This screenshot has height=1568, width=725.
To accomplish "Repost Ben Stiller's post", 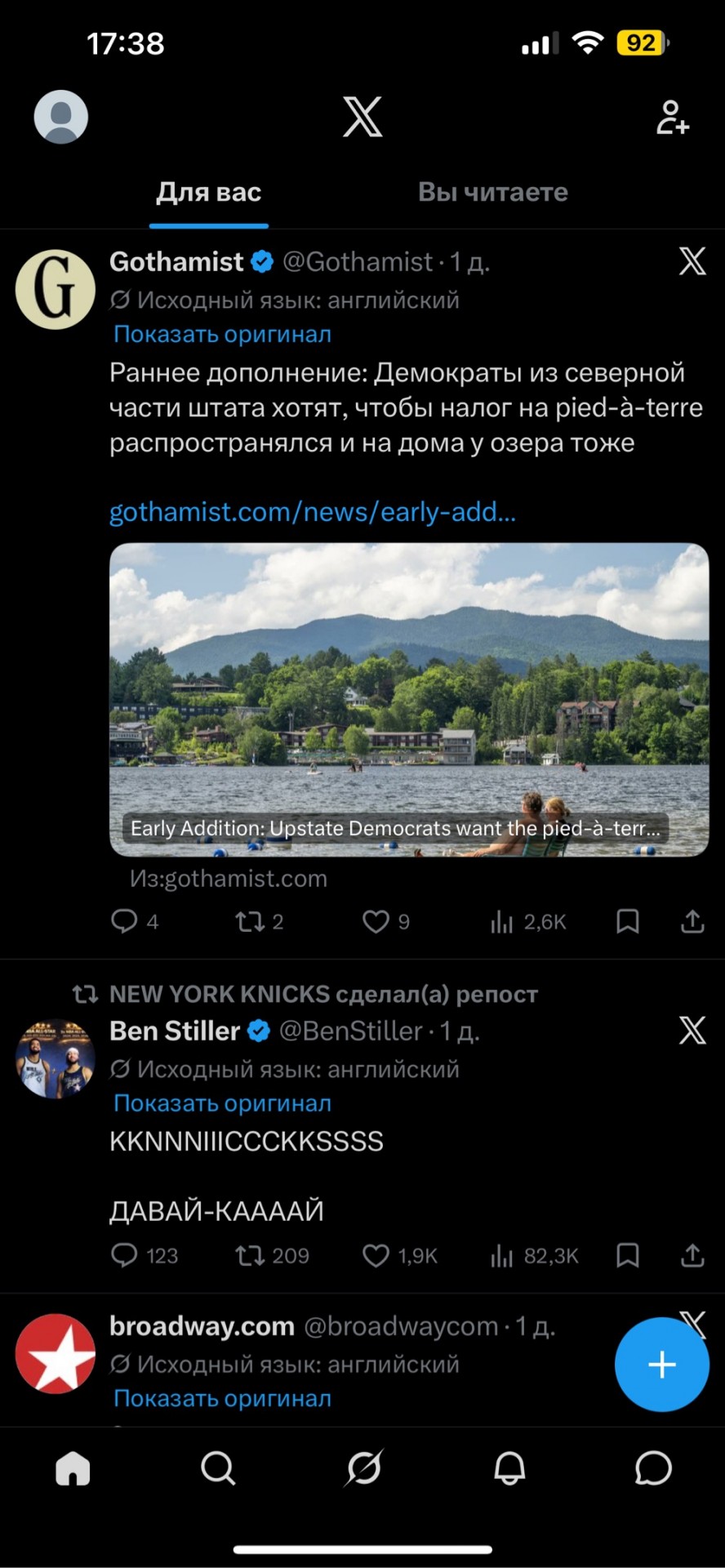I will [x=249, y=1255].
